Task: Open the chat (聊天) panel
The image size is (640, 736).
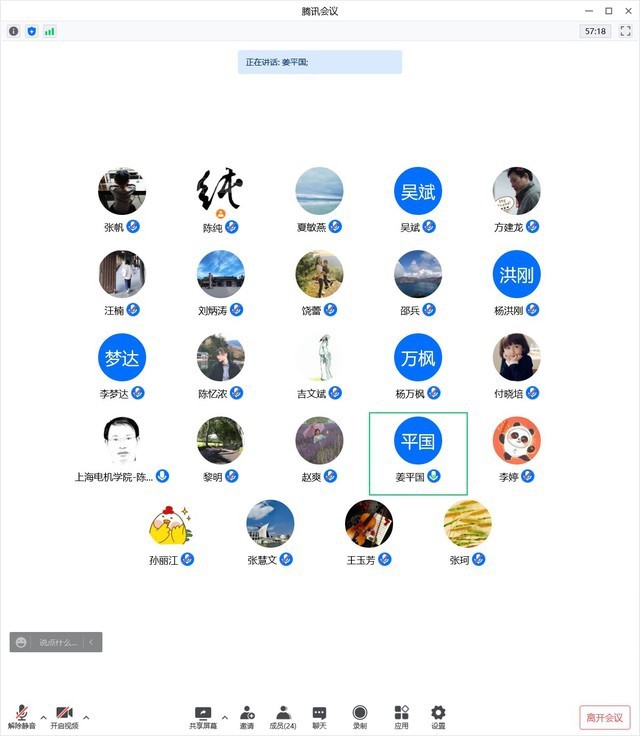Action: point(319,715)
